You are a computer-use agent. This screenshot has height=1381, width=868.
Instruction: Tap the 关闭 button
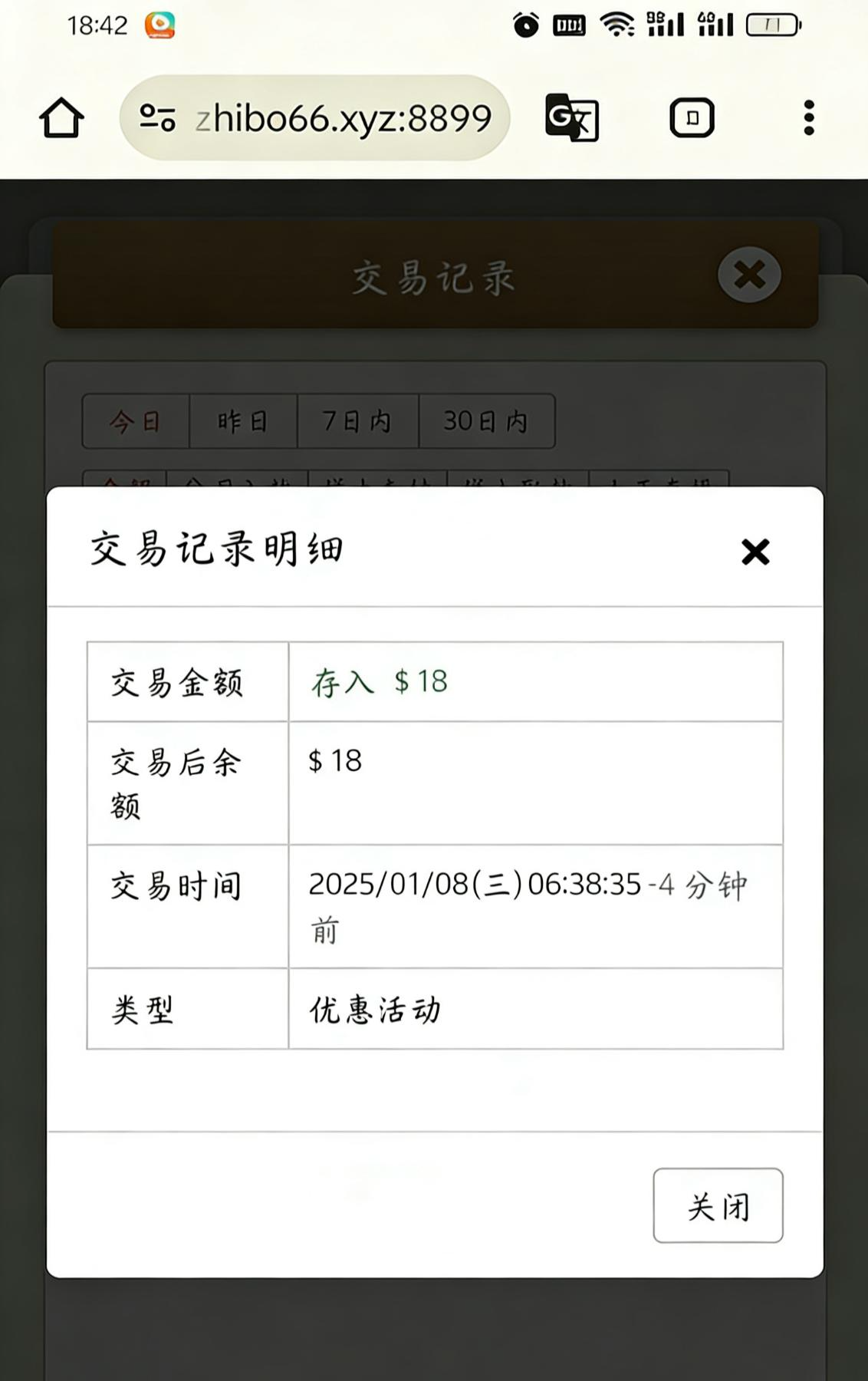point(718,1205)
